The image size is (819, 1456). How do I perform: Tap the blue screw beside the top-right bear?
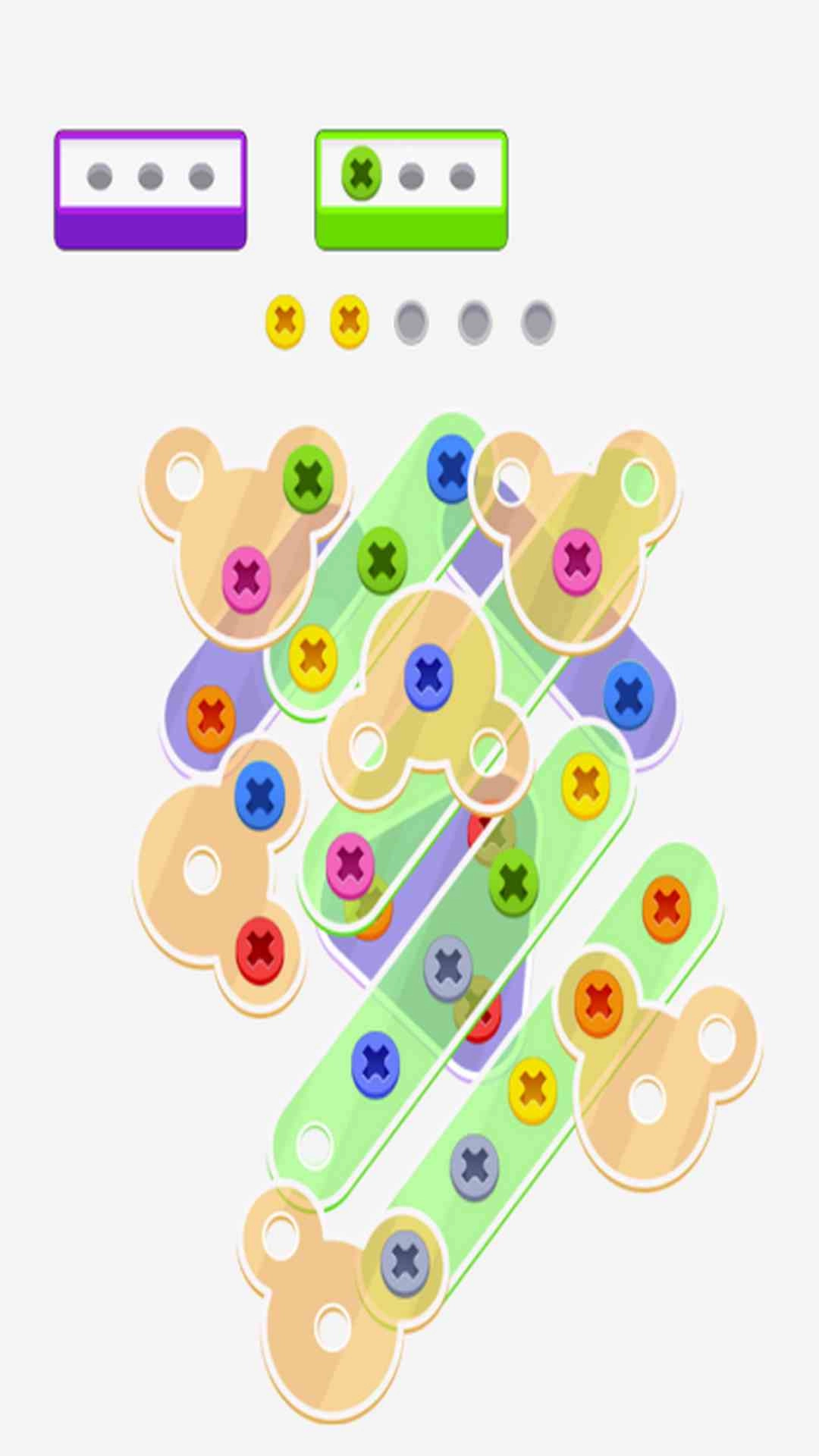click(x=452, y=469)
